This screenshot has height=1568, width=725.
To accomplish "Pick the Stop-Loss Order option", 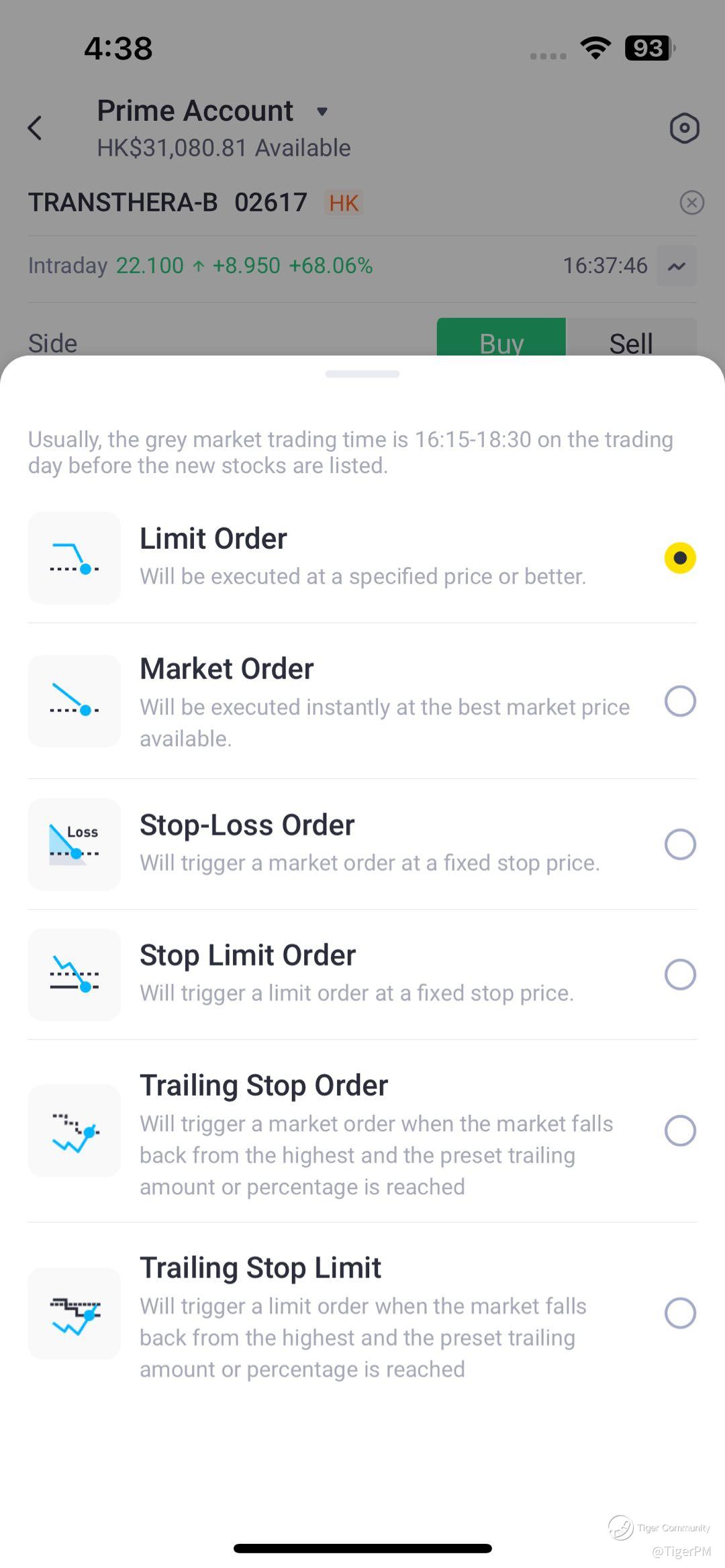I will pyautogui.click(x=362, y=844).
